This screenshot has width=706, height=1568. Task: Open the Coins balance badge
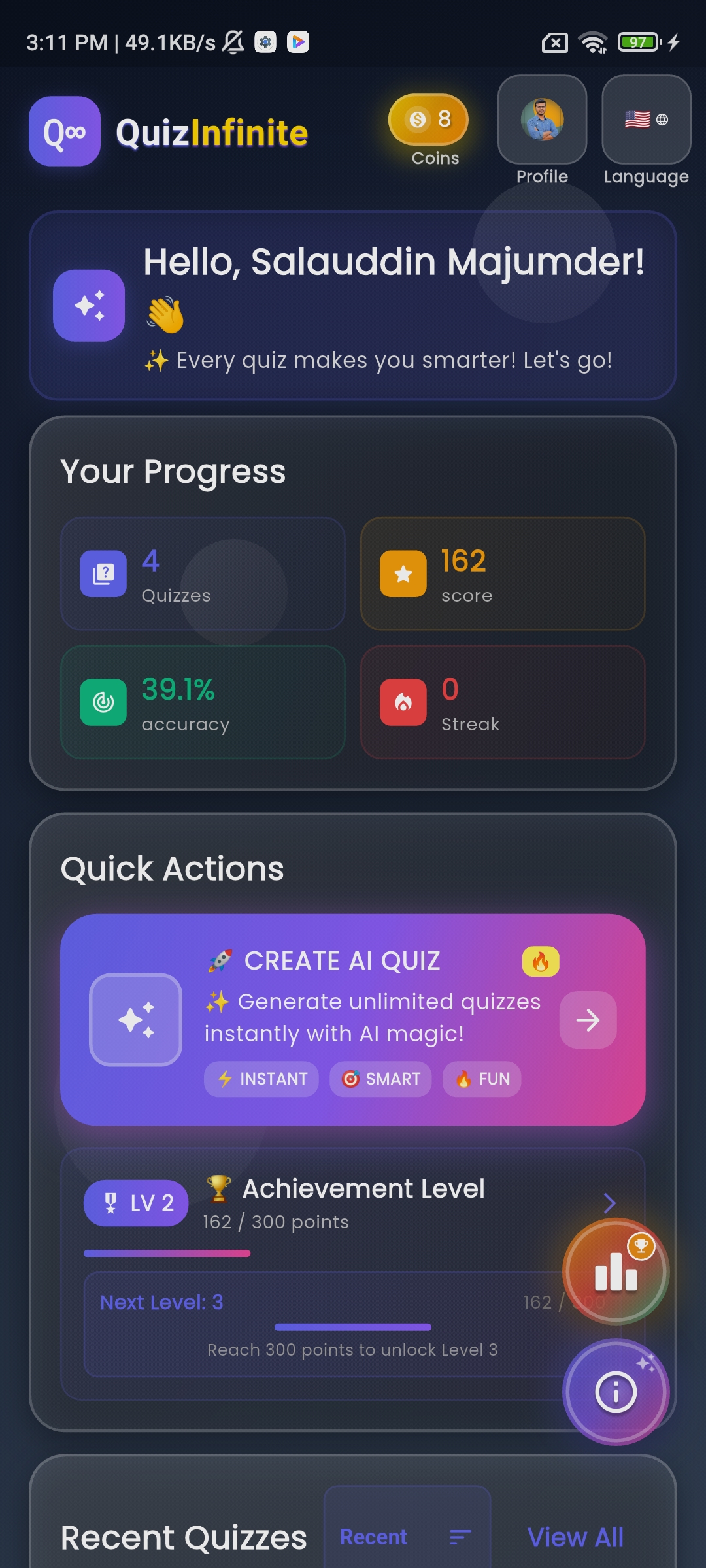pos(429,120)
